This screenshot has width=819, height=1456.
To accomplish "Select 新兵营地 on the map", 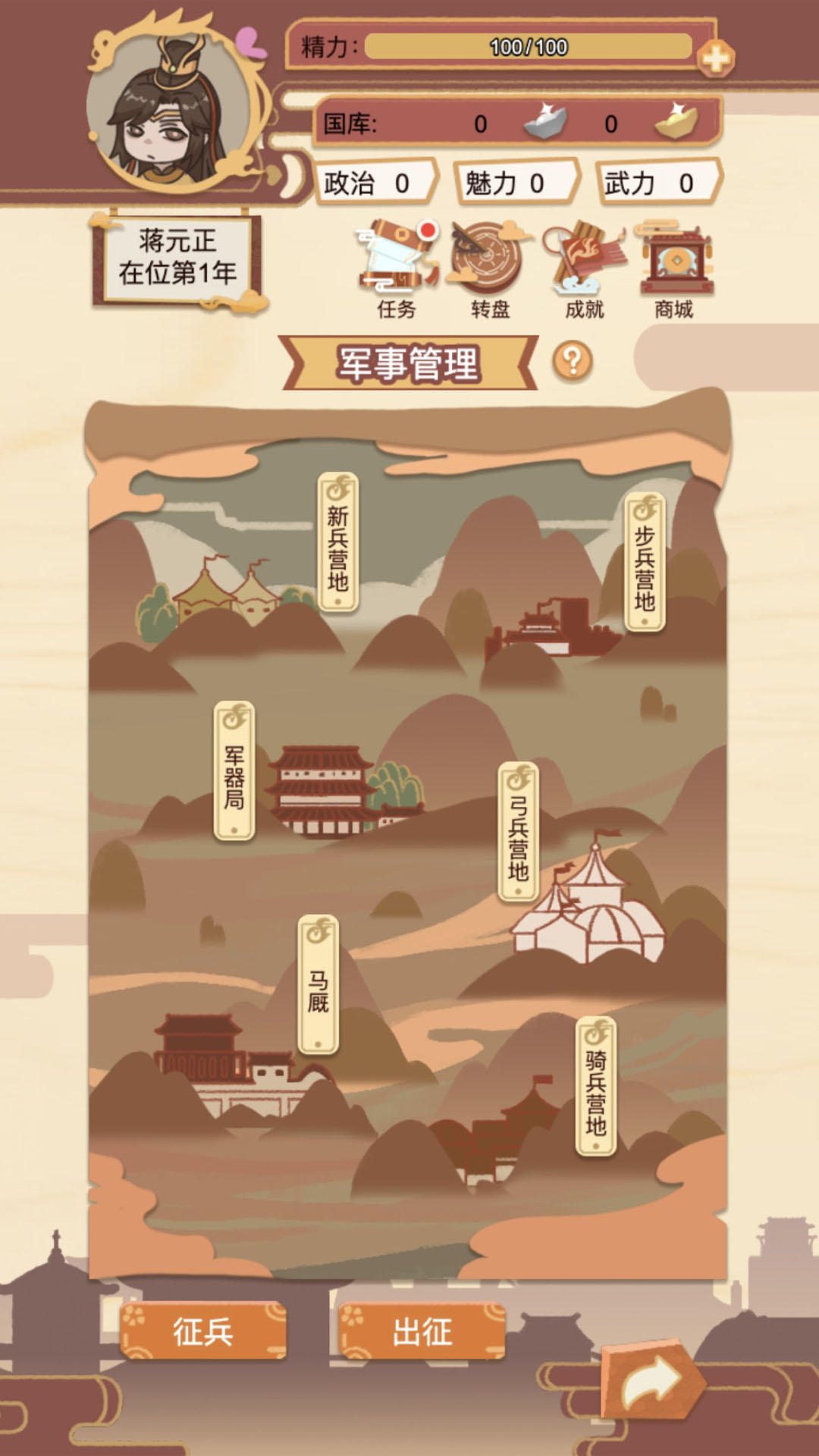I will 337,541.
